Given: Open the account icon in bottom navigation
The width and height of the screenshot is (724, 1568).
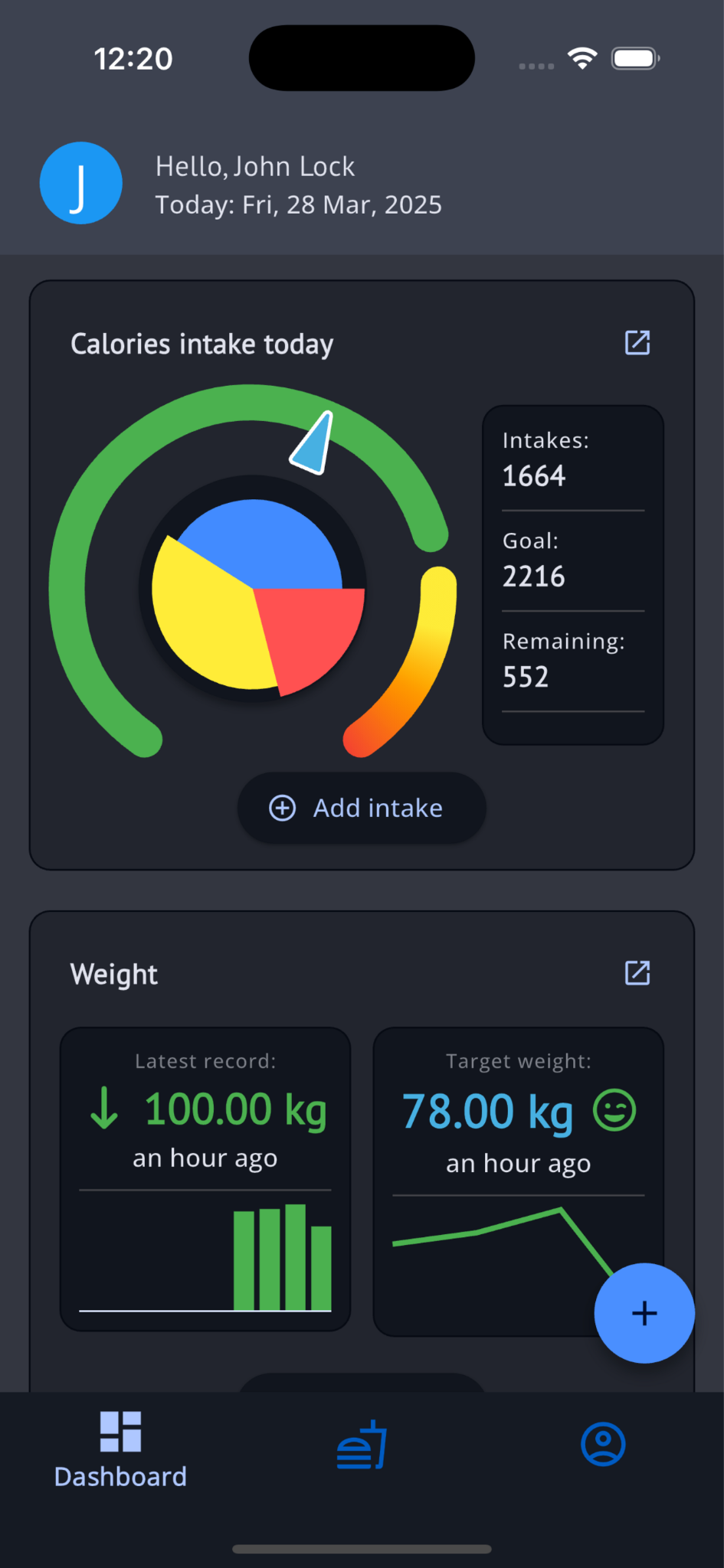Looking at the screenshot, I should click(602, 1442).
